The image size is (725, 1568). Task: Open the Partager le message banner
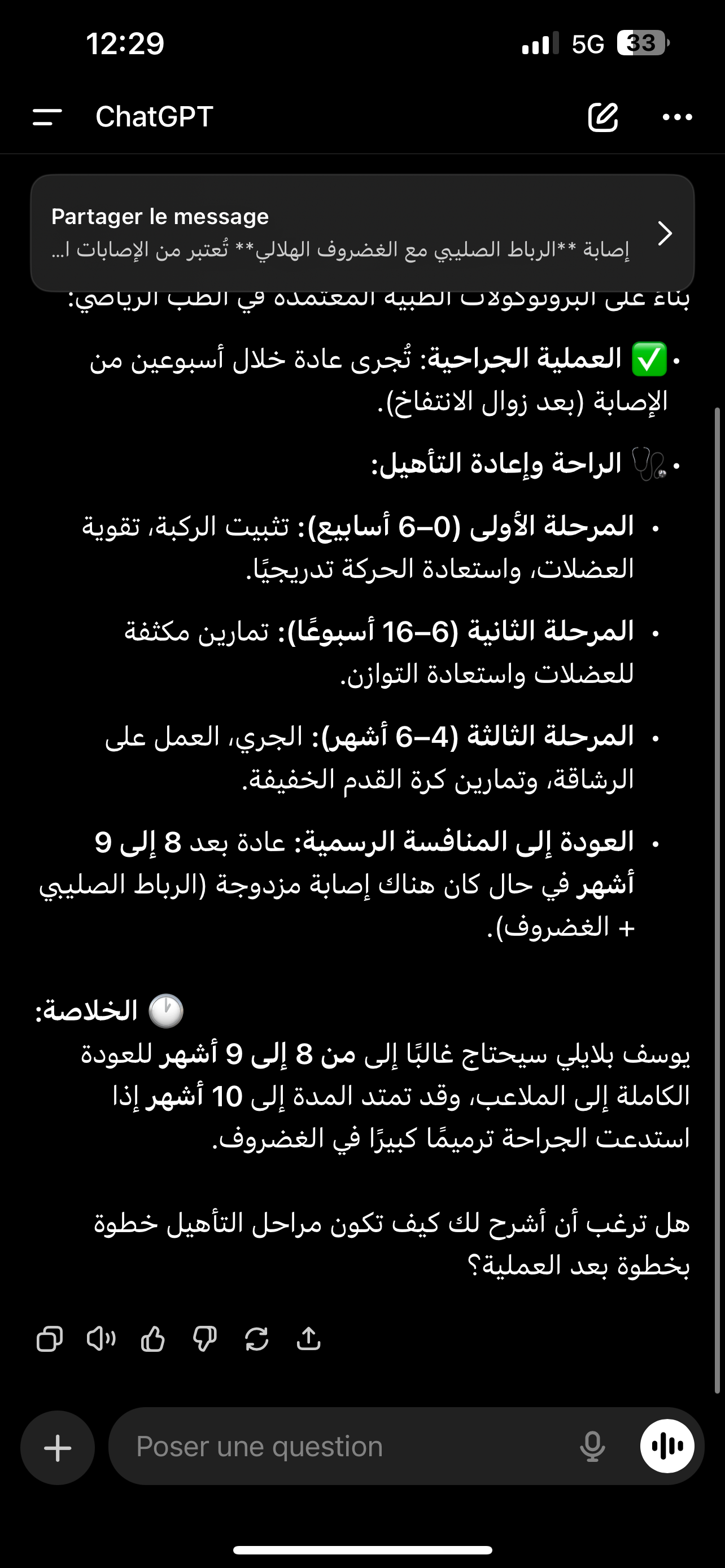click(x=362, y=233)
